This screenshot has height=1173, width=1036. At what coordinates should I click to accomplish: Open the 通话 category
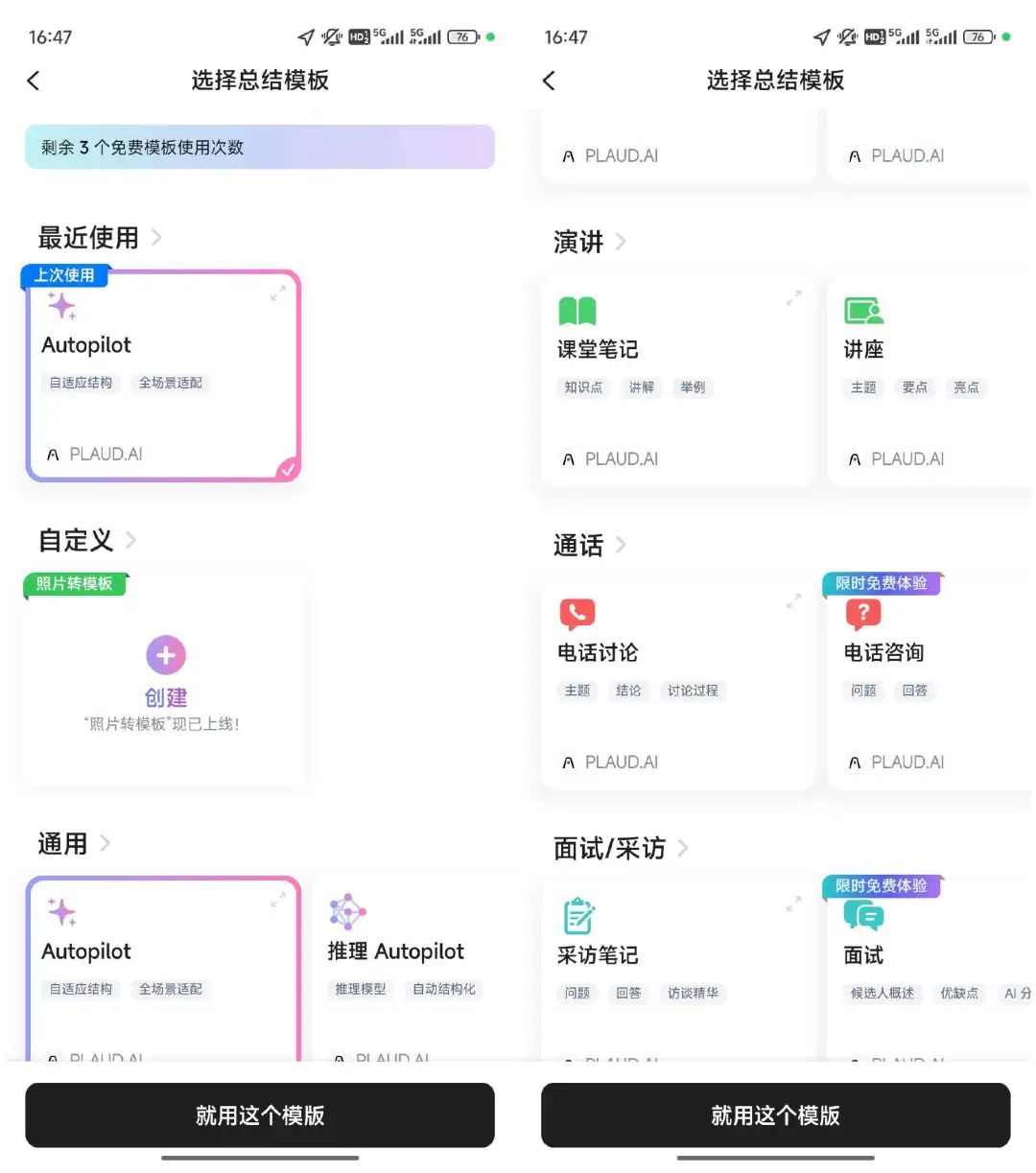coord(621,545)
